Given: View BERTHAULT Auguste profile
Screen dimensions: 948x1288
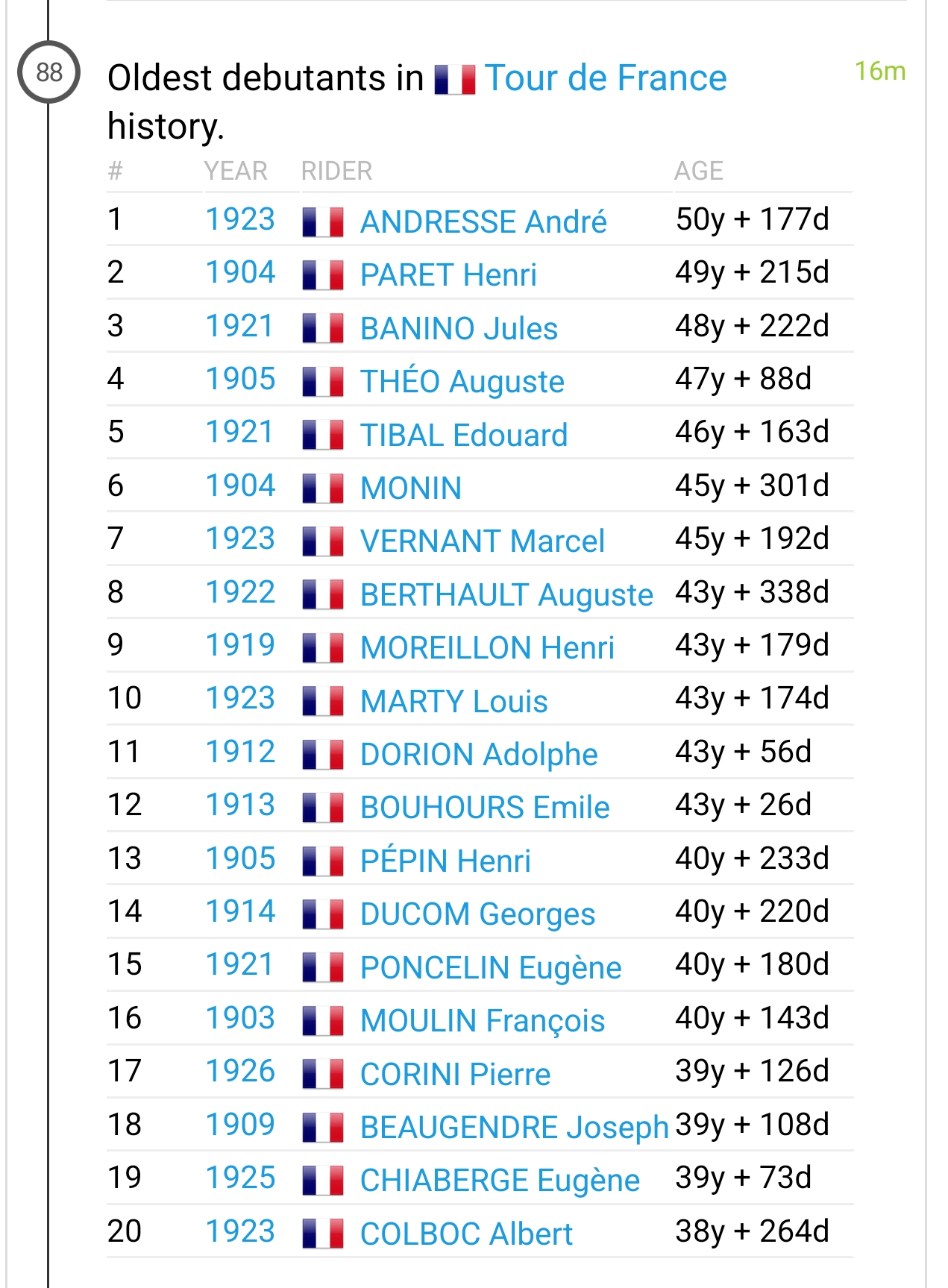Looking at the screenshot, I should pos(506,594).
